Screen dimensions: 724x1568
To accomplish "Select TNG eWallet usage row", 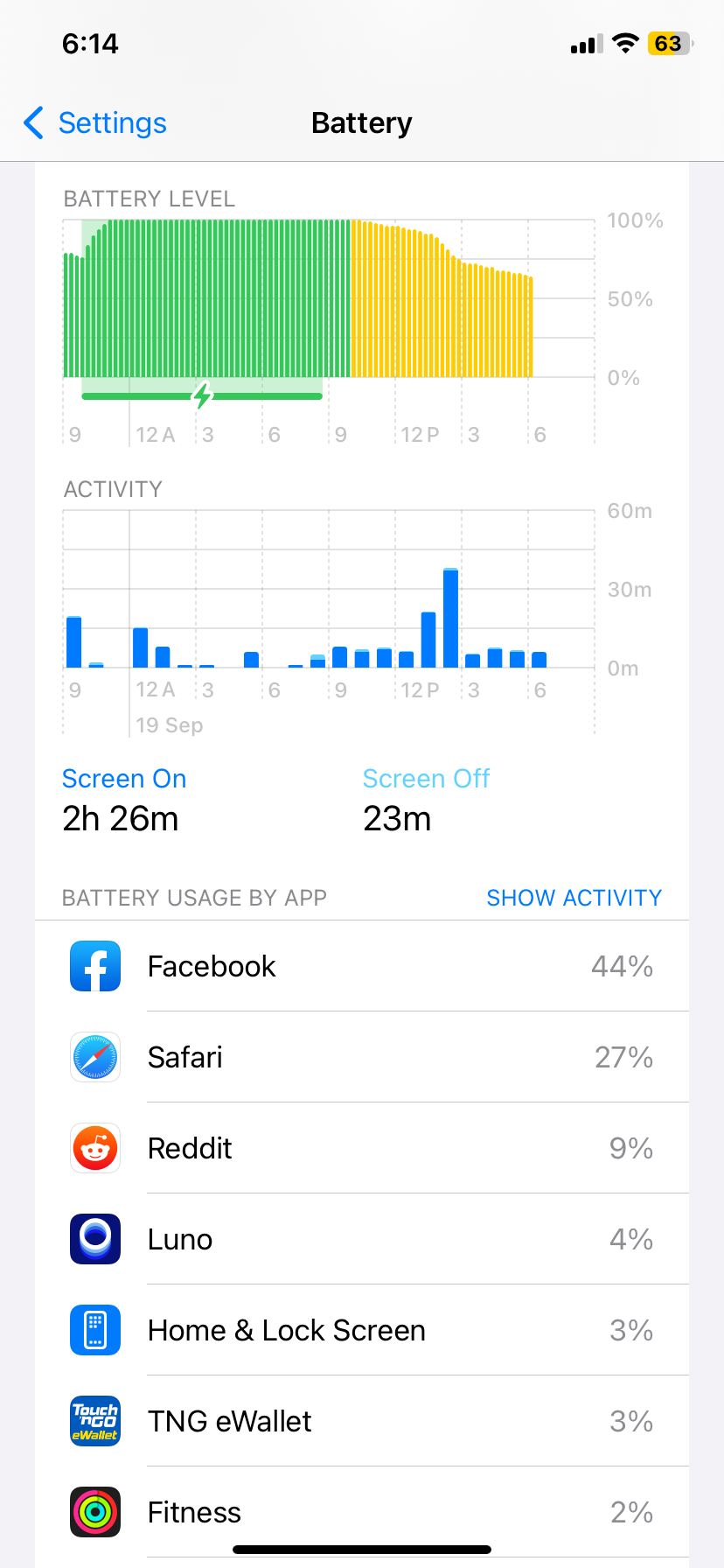I will [x=362, y=1421].
